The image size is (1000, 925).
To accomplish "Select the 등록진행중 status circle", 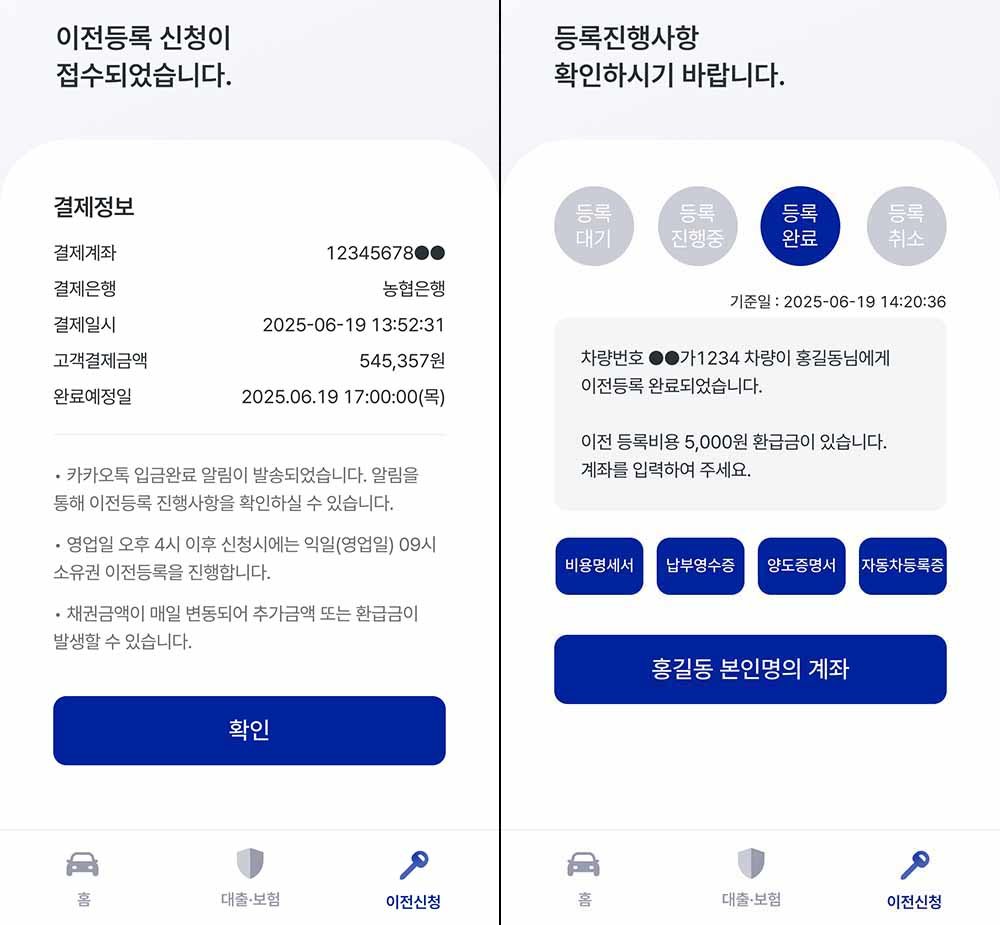I will [697, 226].
